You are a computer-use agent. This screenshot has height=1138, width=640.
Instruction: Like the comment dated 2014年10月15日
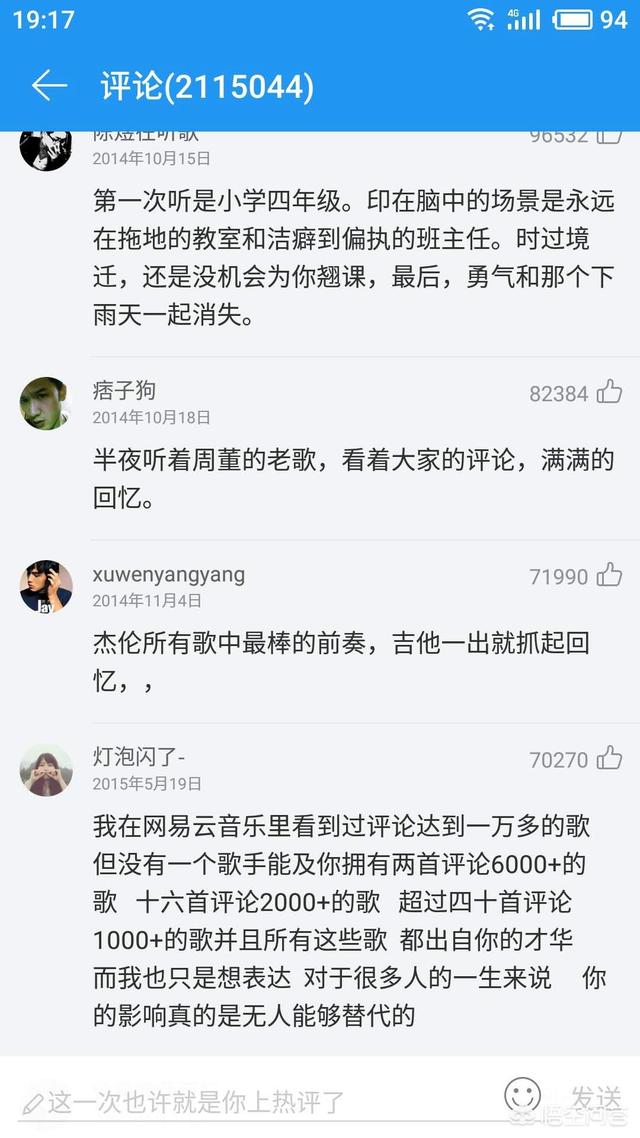[609, 137]
